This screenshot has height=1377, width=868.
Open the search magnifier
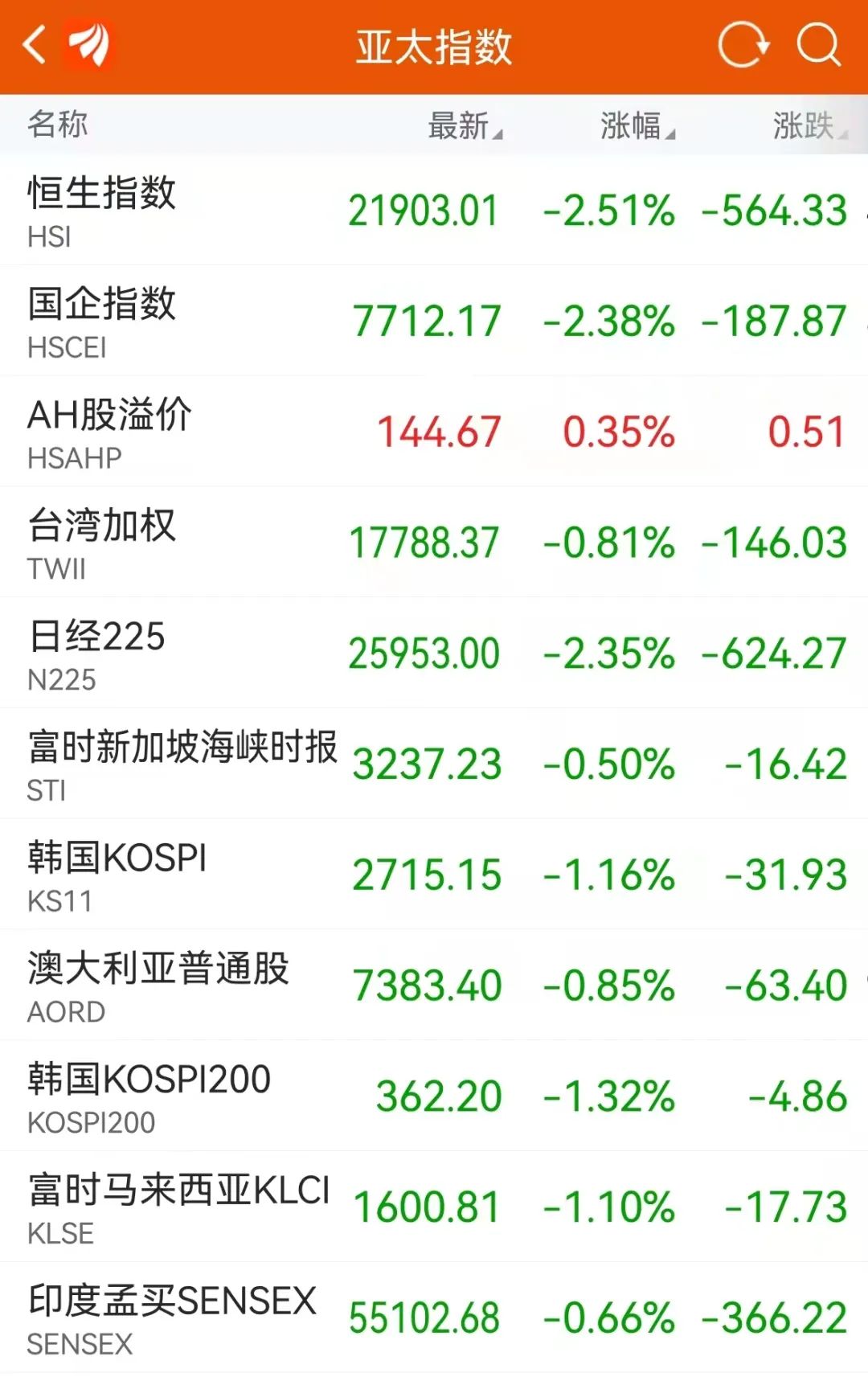click(818, 45)
